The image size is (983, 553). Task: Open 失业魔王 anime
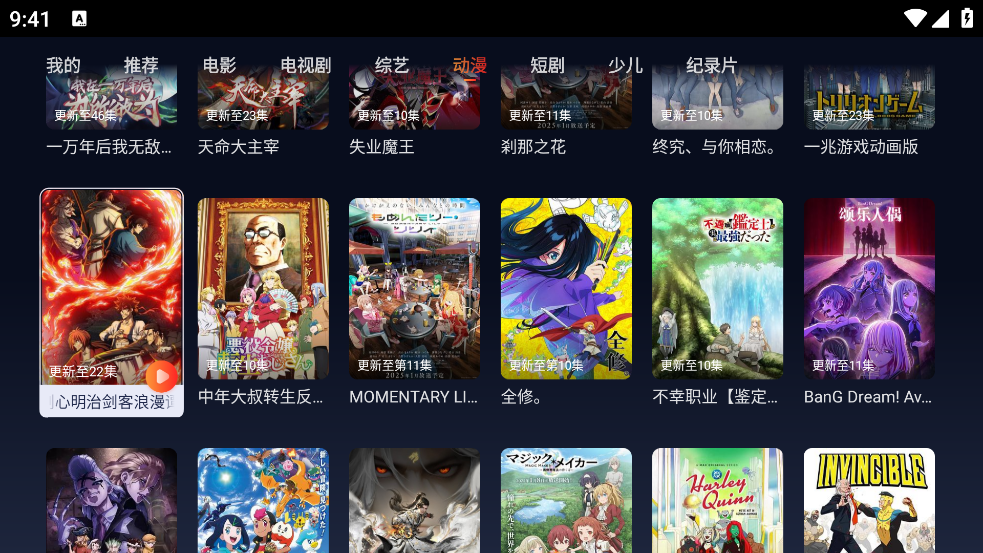point(414,100)
